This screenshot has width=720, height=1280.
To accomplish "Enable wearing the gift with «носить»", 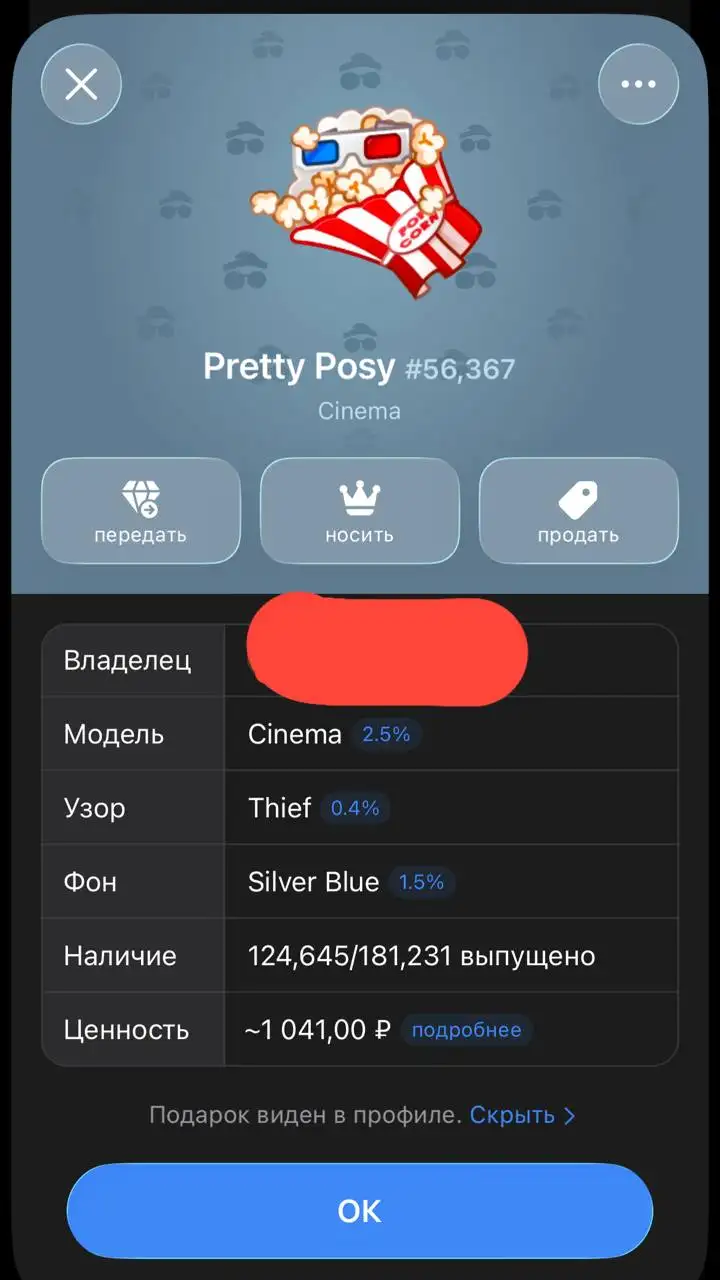I will coord(359,511).
